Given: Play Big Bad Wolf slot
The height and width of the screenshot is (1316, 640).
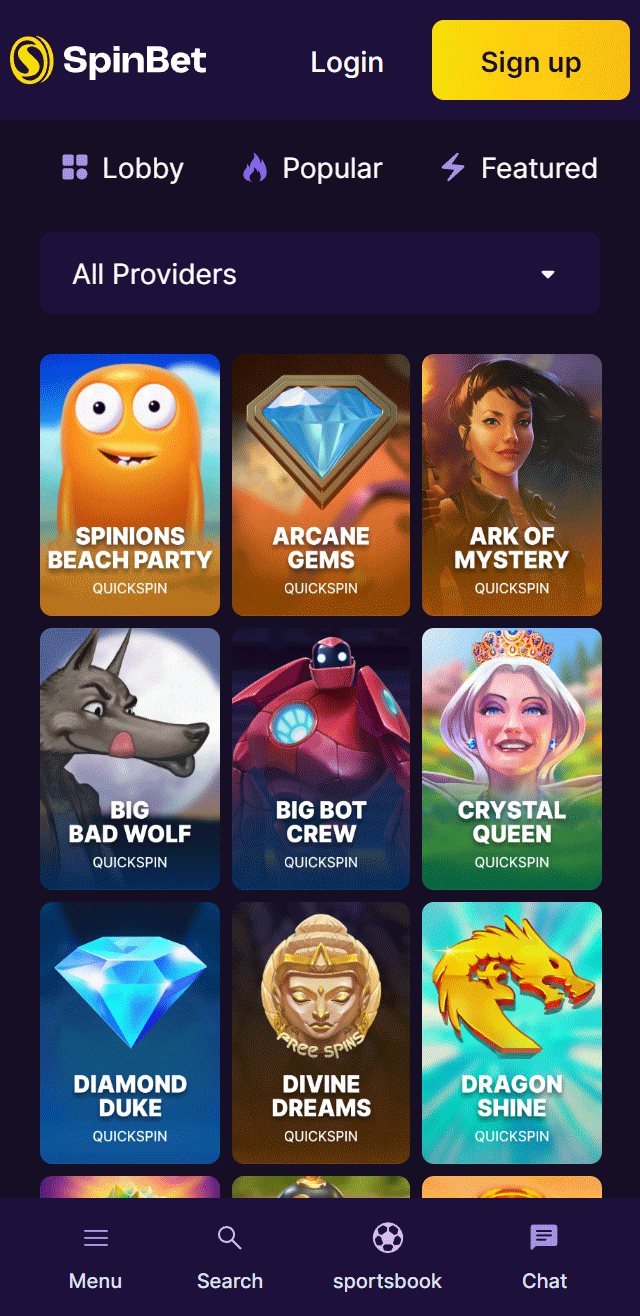Looking at the screenshot, I should point(130,759).
